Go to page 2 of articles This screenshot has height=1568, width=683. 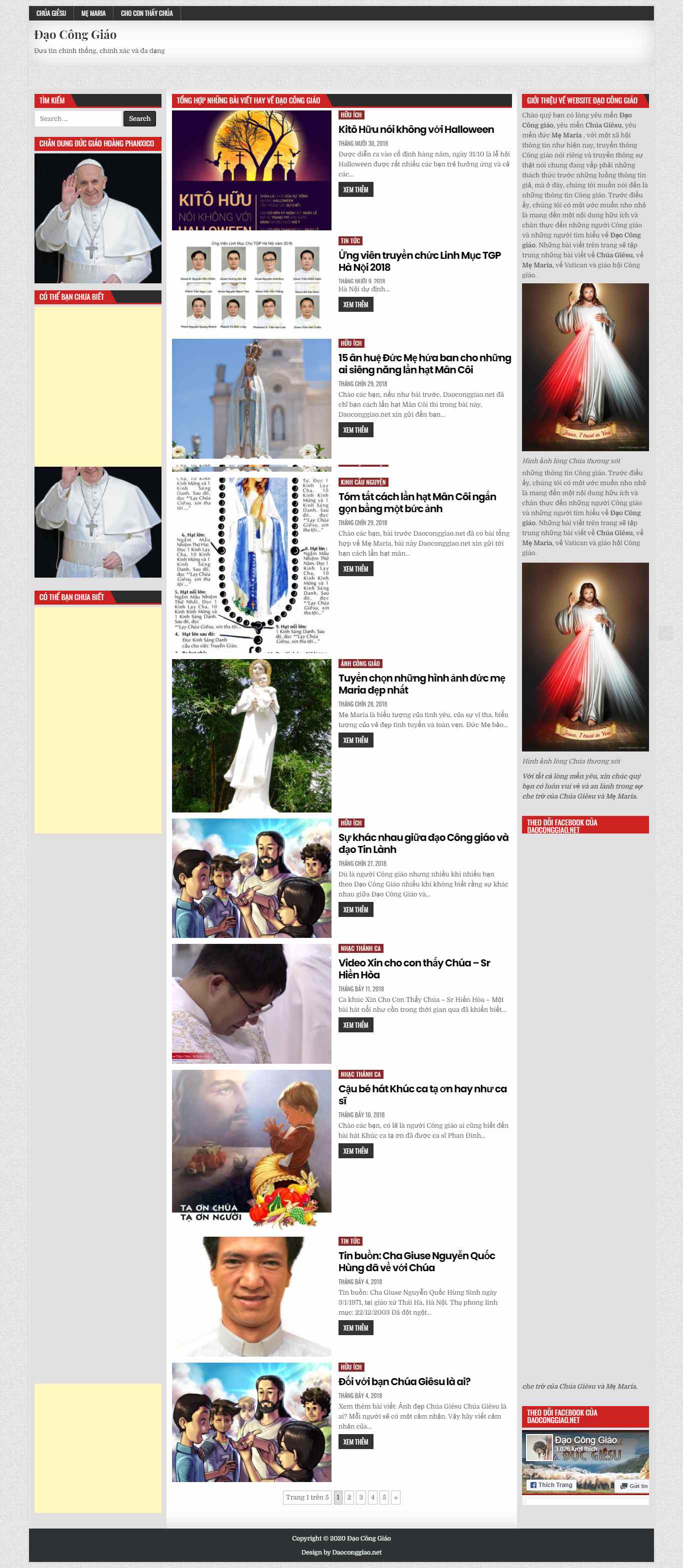(349, 1497)
